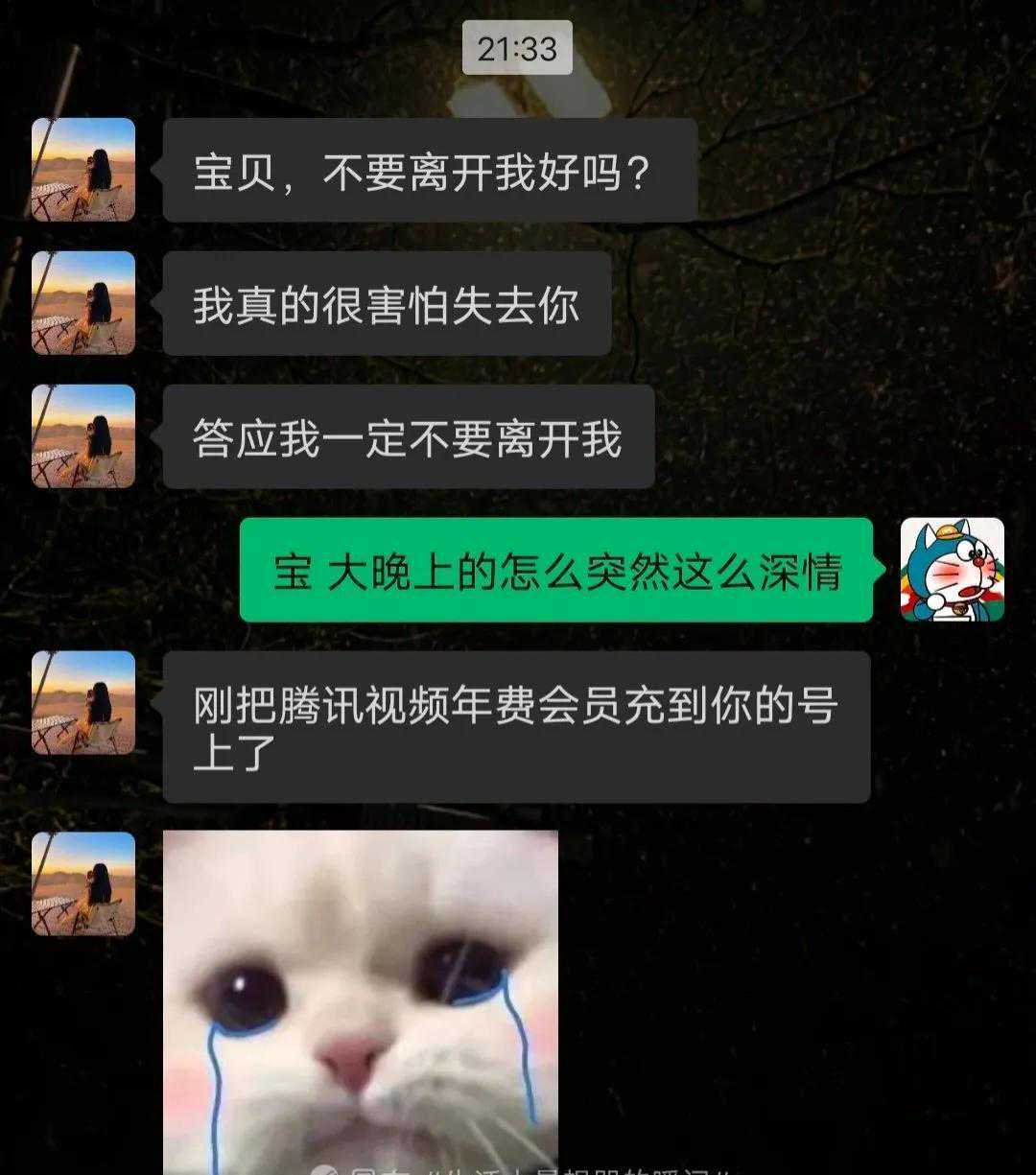Open the avatar beside "刚把腾讯视频年费会员充到你的号上了"
Viewport: 1036px width, 1175px height.
(x=83, y=702)
